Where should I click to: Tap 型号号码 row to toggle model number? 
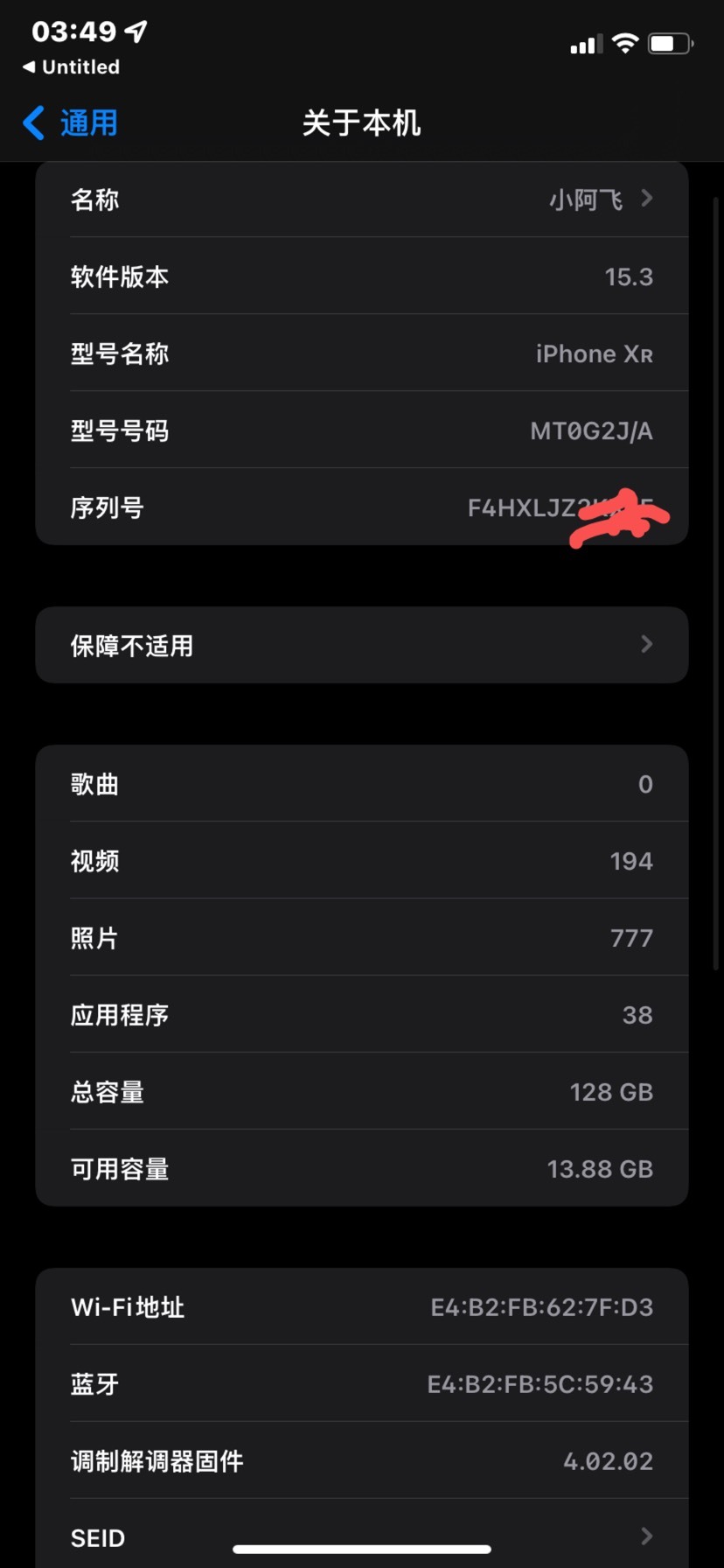click(362, 430)
